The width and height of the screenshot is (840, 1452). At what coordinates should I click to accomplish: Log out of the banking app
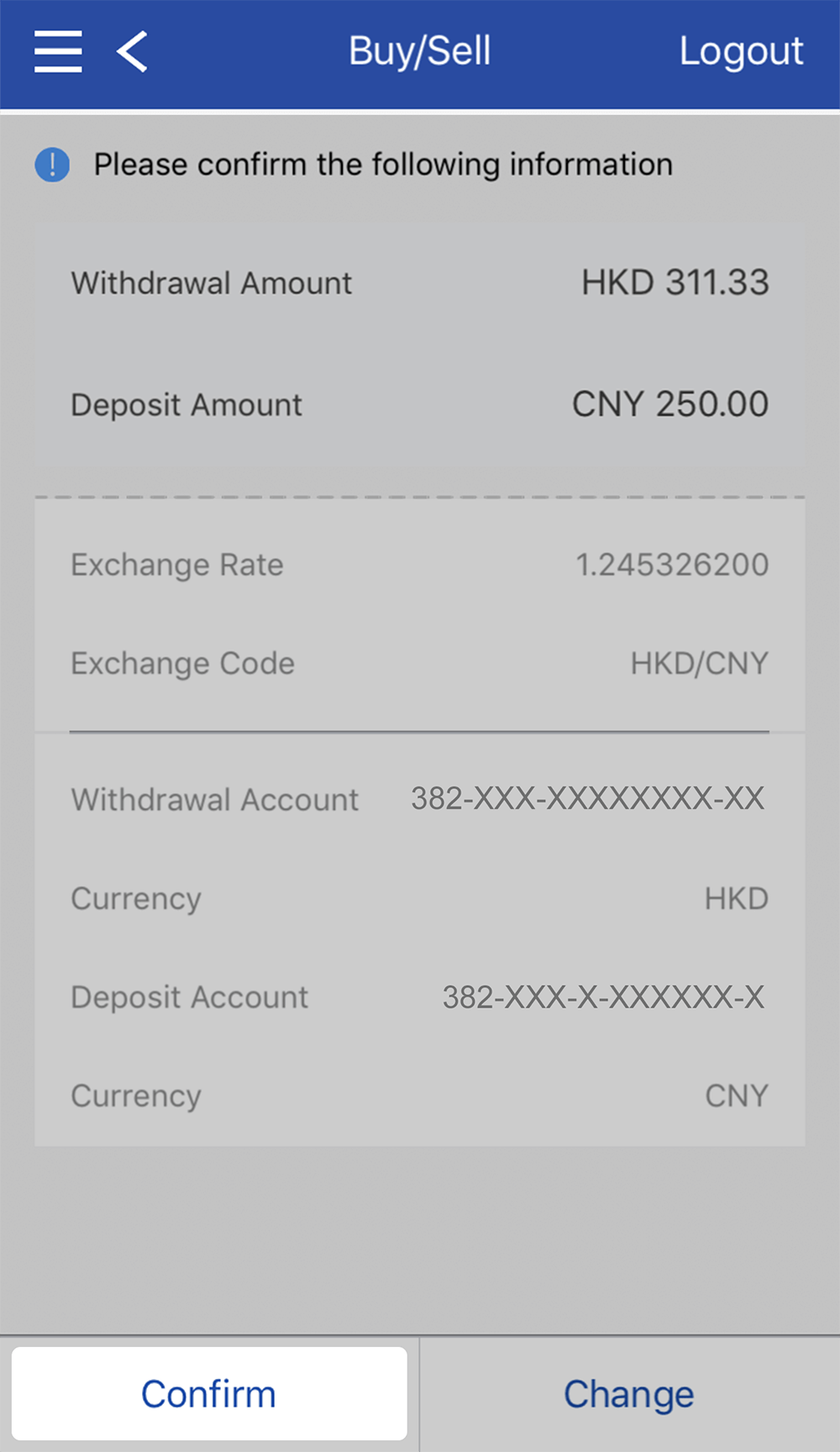pos(740,51)
